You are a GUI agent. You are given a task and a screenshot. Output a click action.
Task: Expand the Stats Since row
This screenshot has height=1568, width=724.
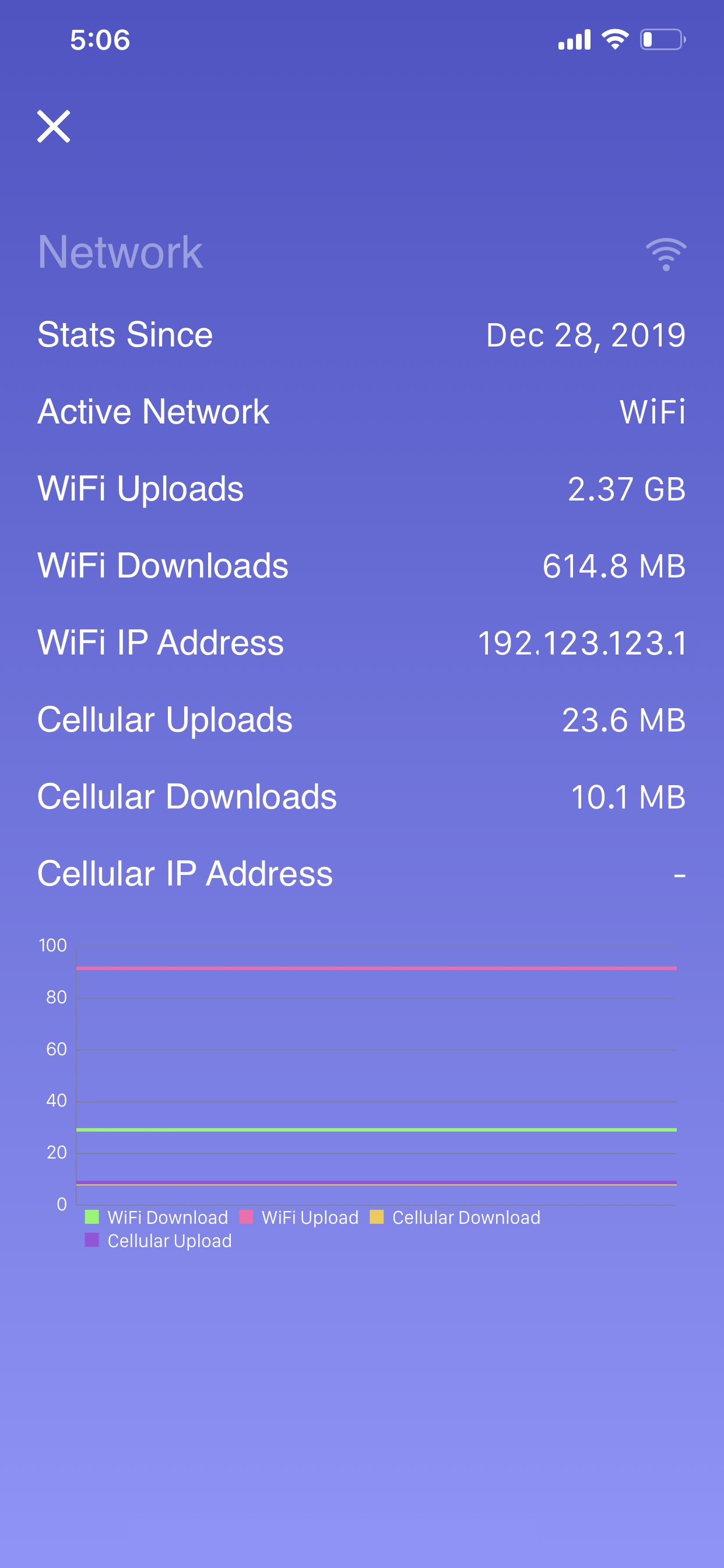click(362, 334)
